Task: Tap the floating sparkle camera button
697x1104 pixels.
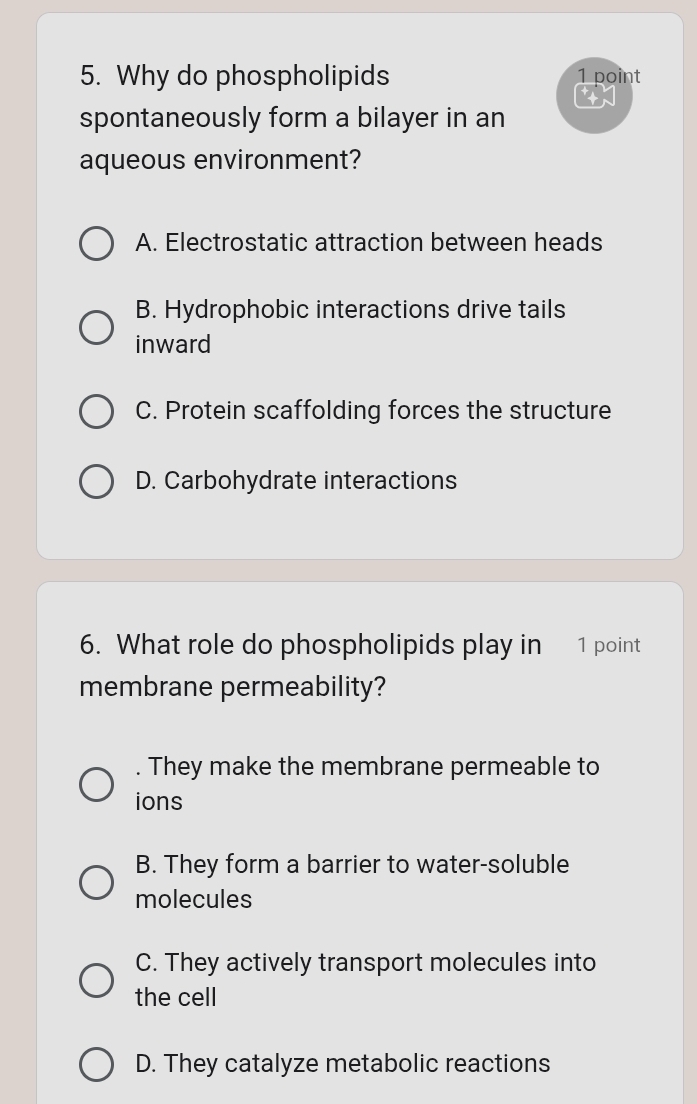Action: coord(594,96)
